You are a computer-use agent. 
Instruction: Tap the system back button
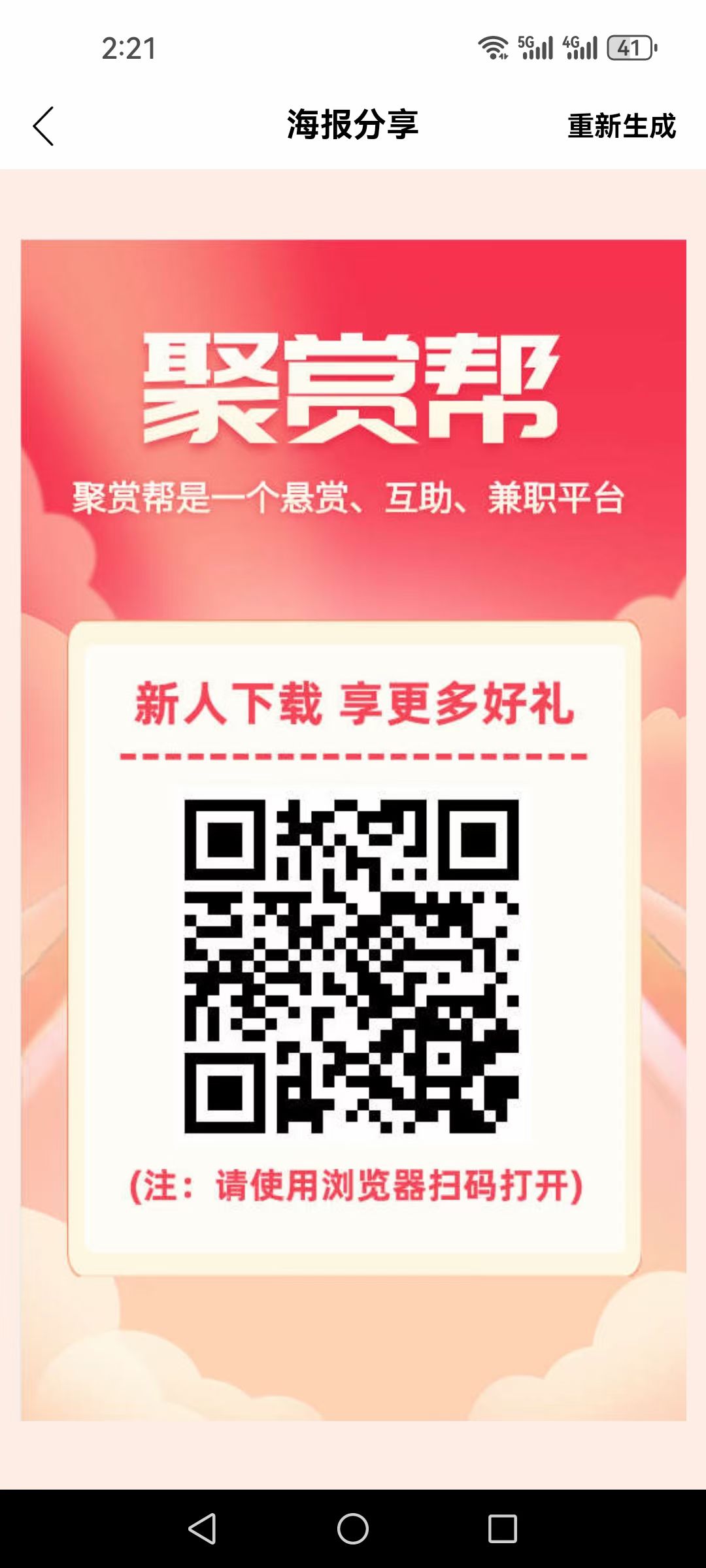coord(202,1529)
